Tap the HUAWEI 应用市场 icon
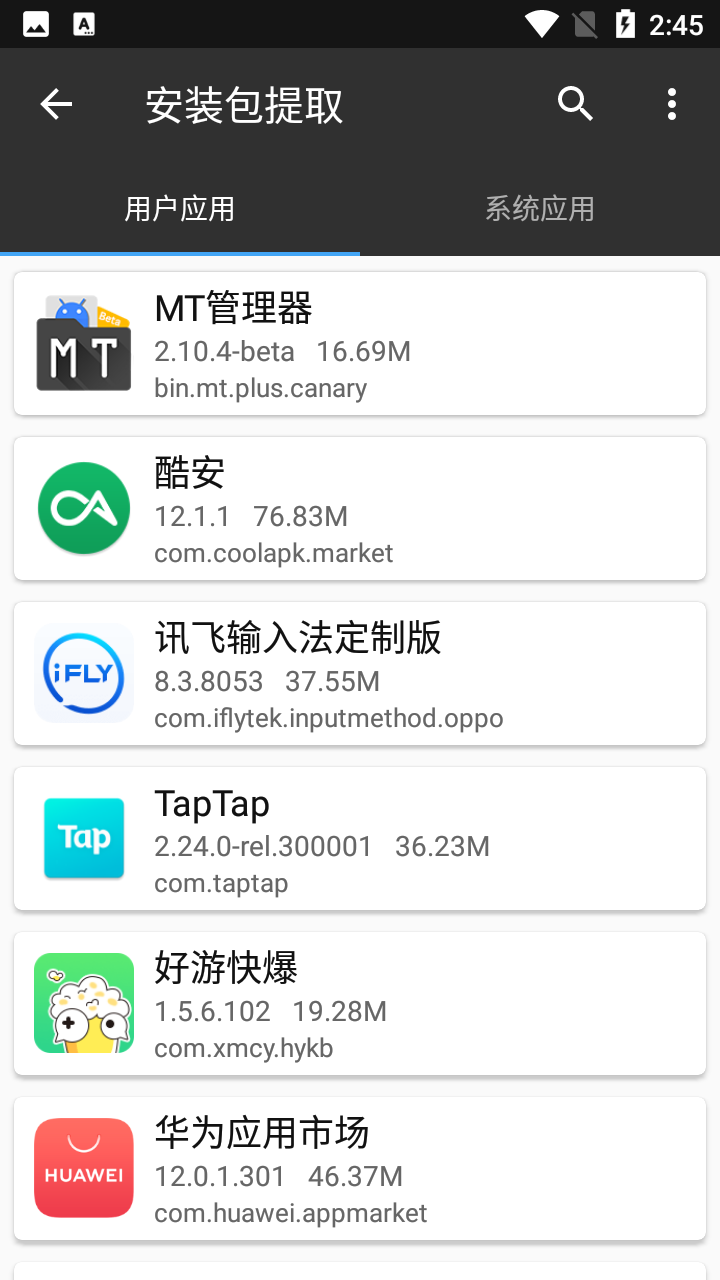Image resolution: width=720 pixels, height=1280 pixels. [x=83, y=1167]
